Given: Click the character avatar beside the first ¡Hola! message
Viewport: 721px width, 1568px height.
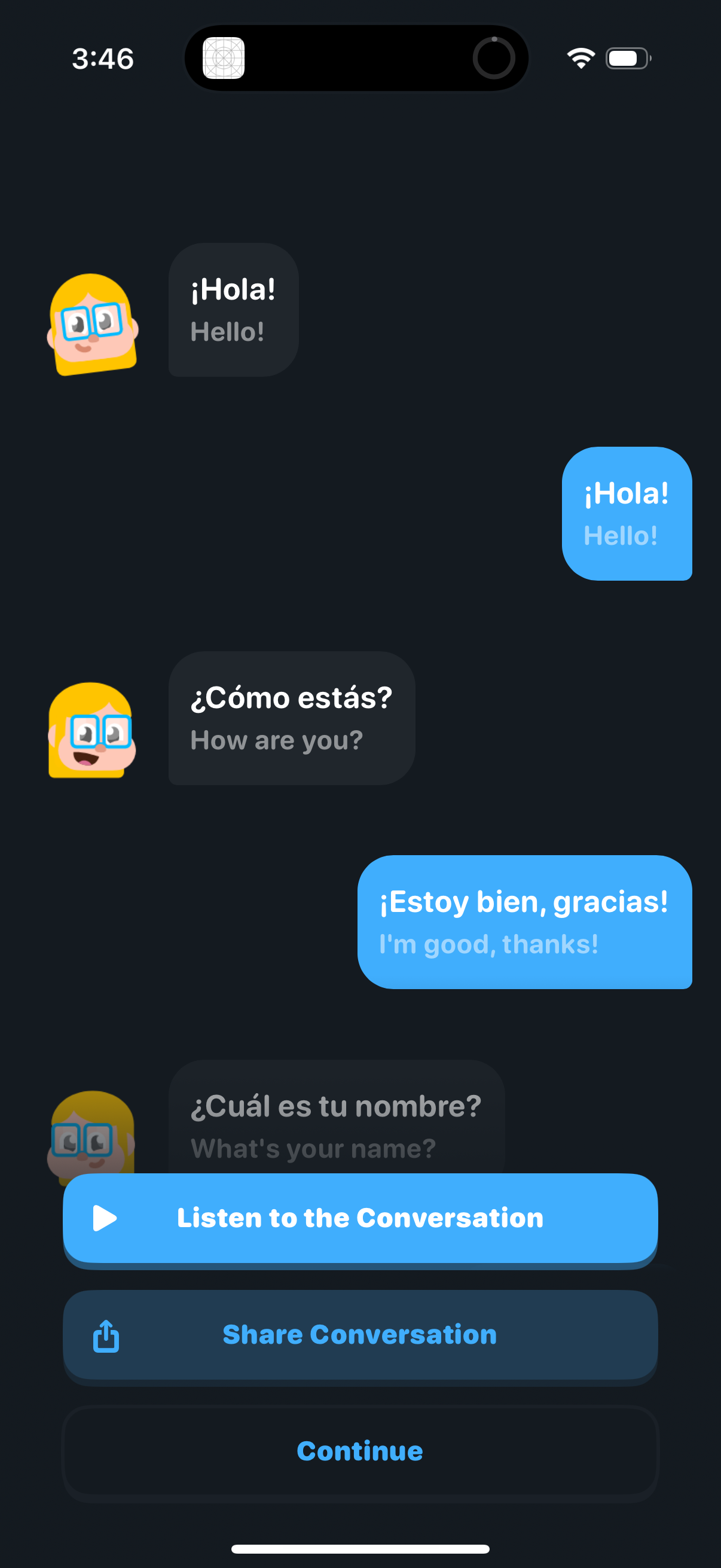Looking at the screenshot, I should pyautogui.click(x=93, y=327).
